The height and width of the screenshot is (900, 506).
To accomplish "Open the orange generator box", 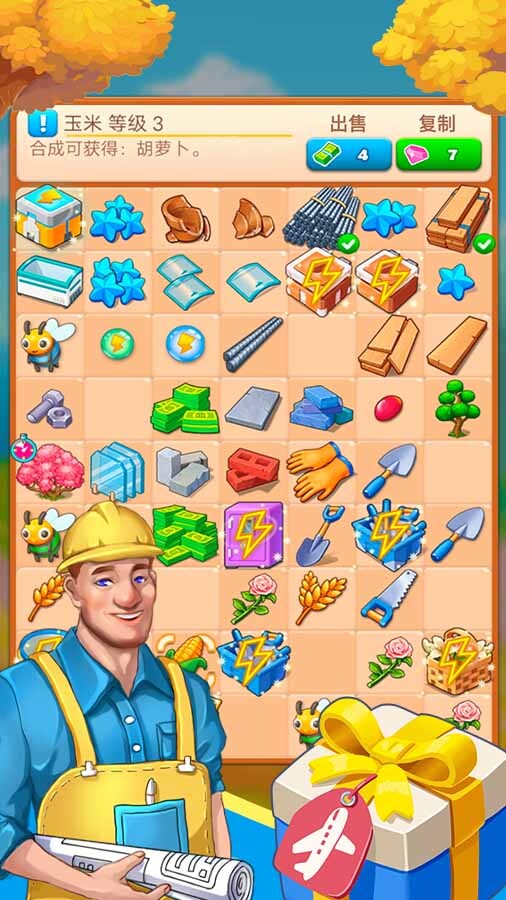I will click(x=48, y=216).
